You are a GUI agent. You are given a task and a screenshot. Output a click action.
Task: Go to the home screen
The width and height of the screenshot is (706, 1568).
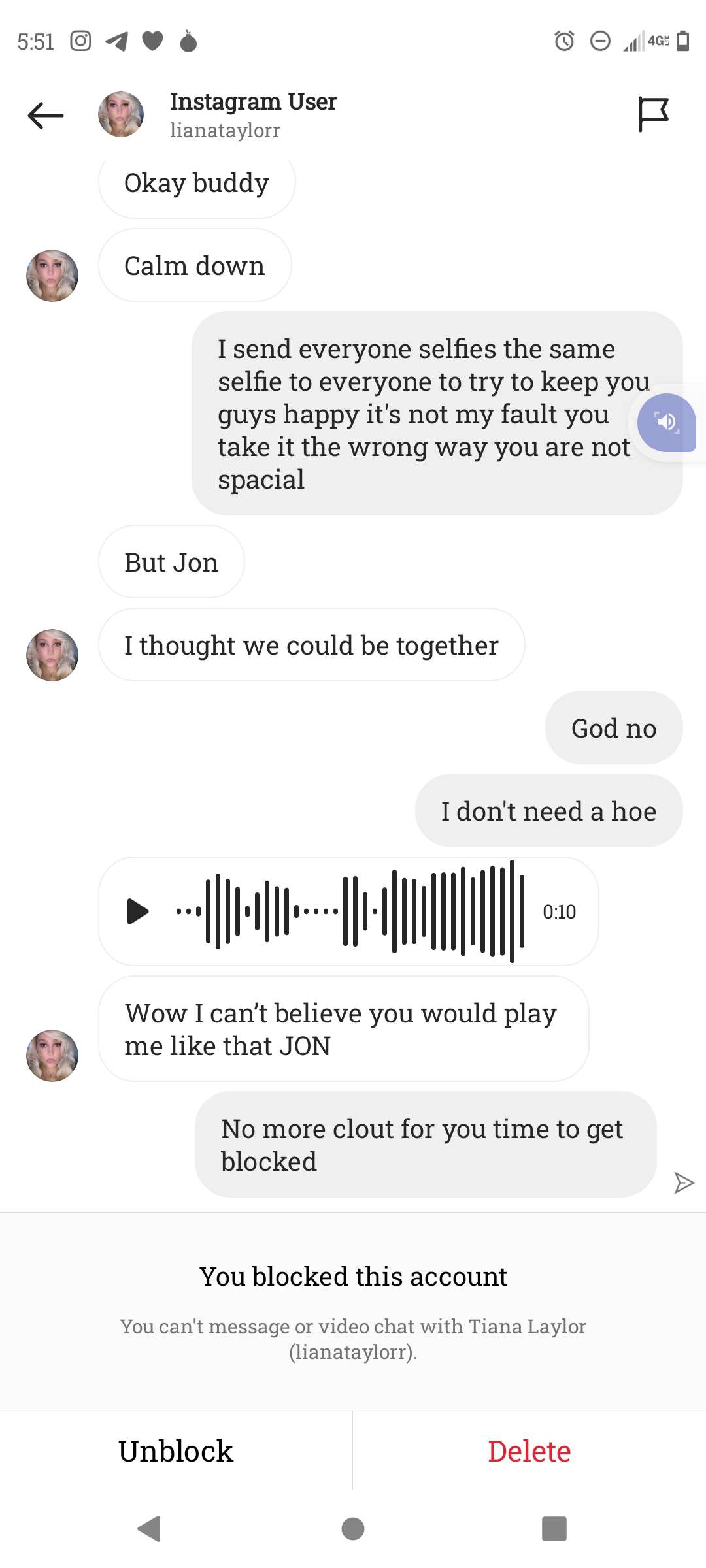point(353,1529)
